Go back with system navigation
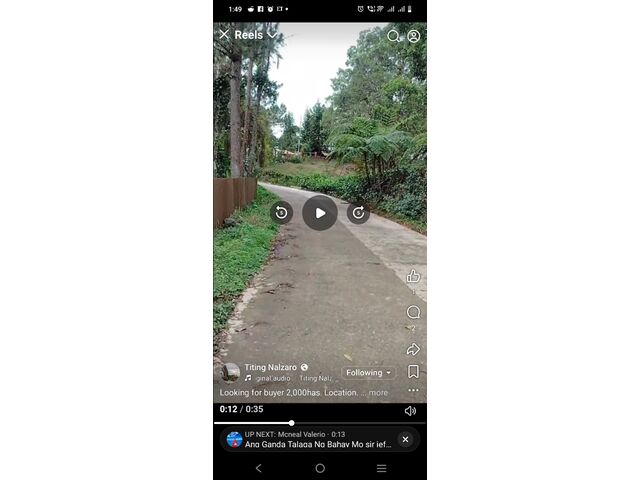This screenshot has width=640, height=480. point(258,468)
